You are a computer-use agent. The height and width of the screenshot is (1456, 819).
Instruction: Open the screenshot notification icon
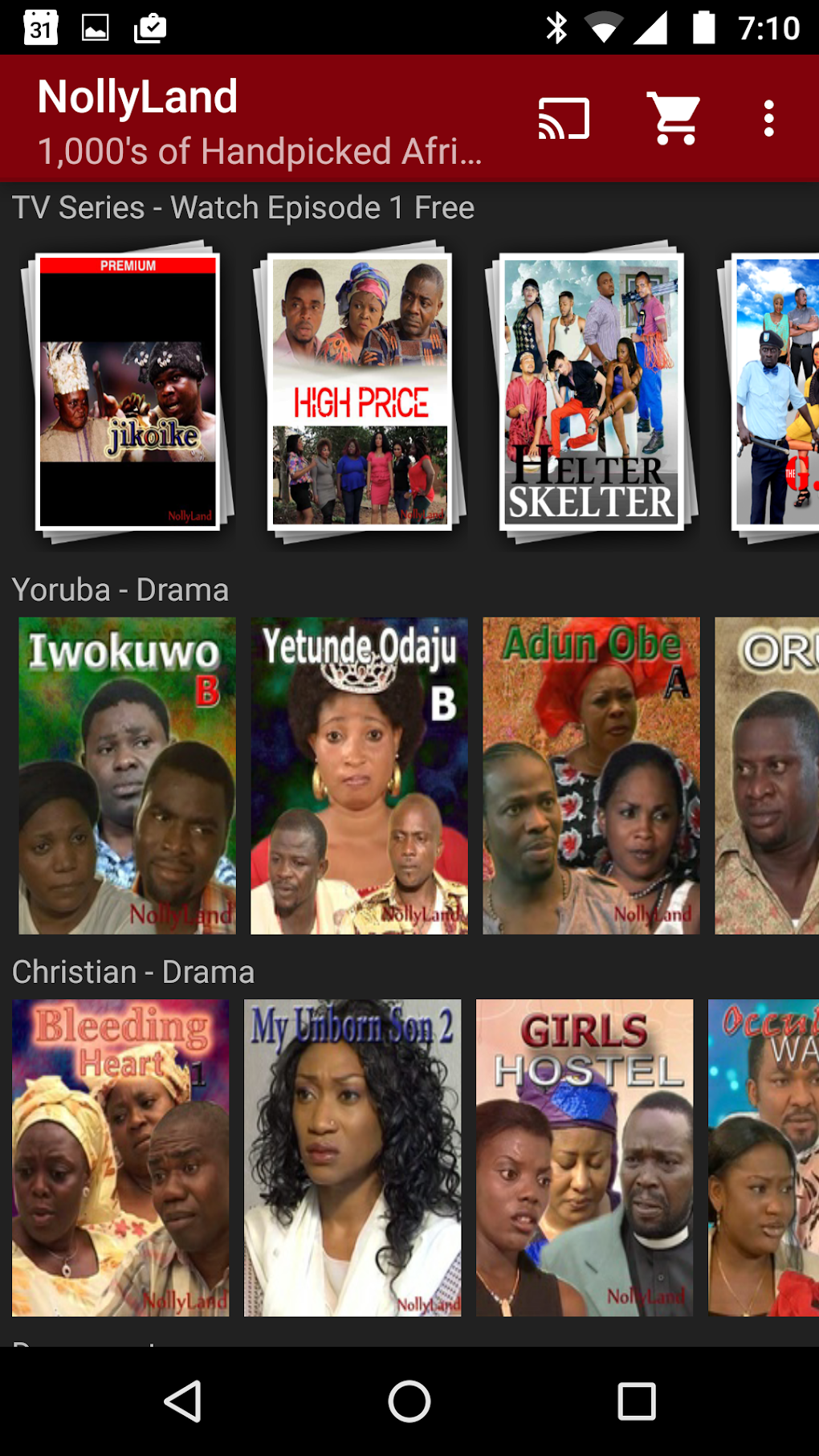pyautogui.click(x=94, y=27)
